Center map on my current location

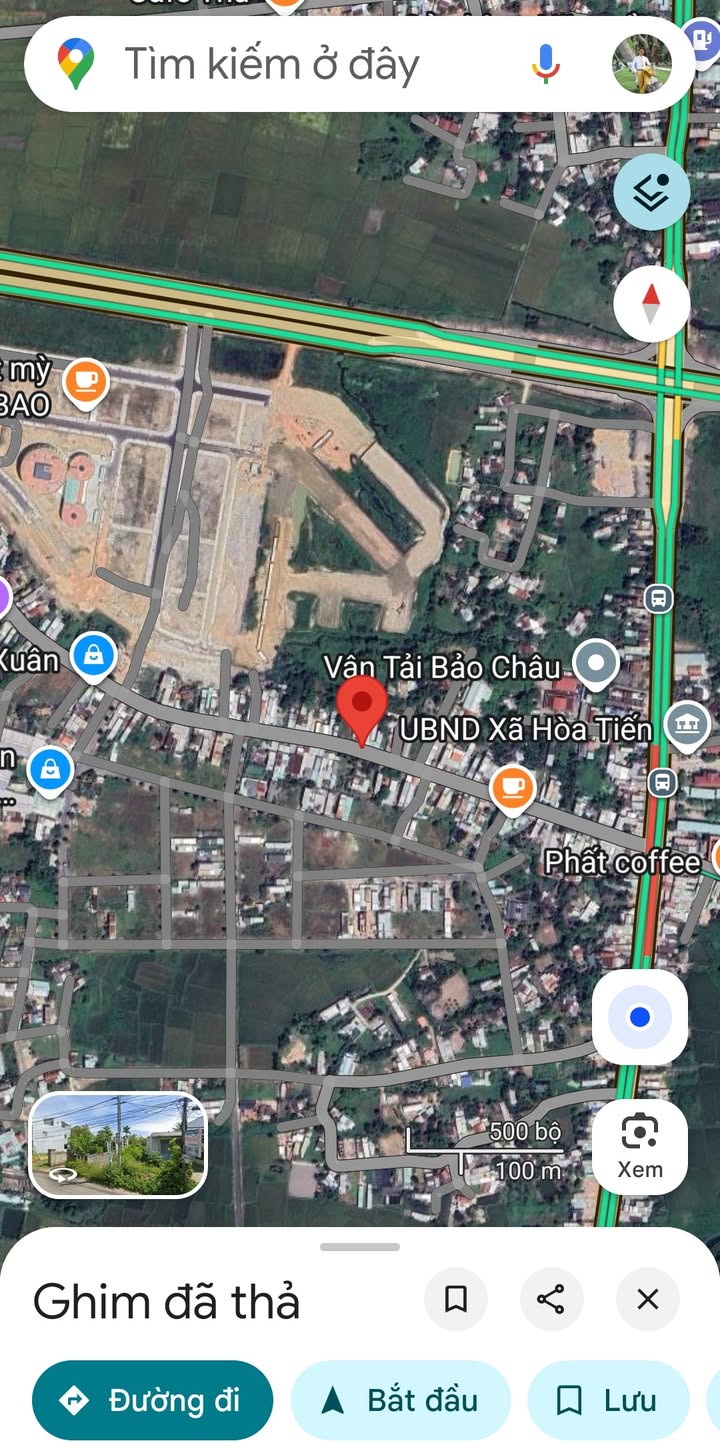tap(640, 1018)
